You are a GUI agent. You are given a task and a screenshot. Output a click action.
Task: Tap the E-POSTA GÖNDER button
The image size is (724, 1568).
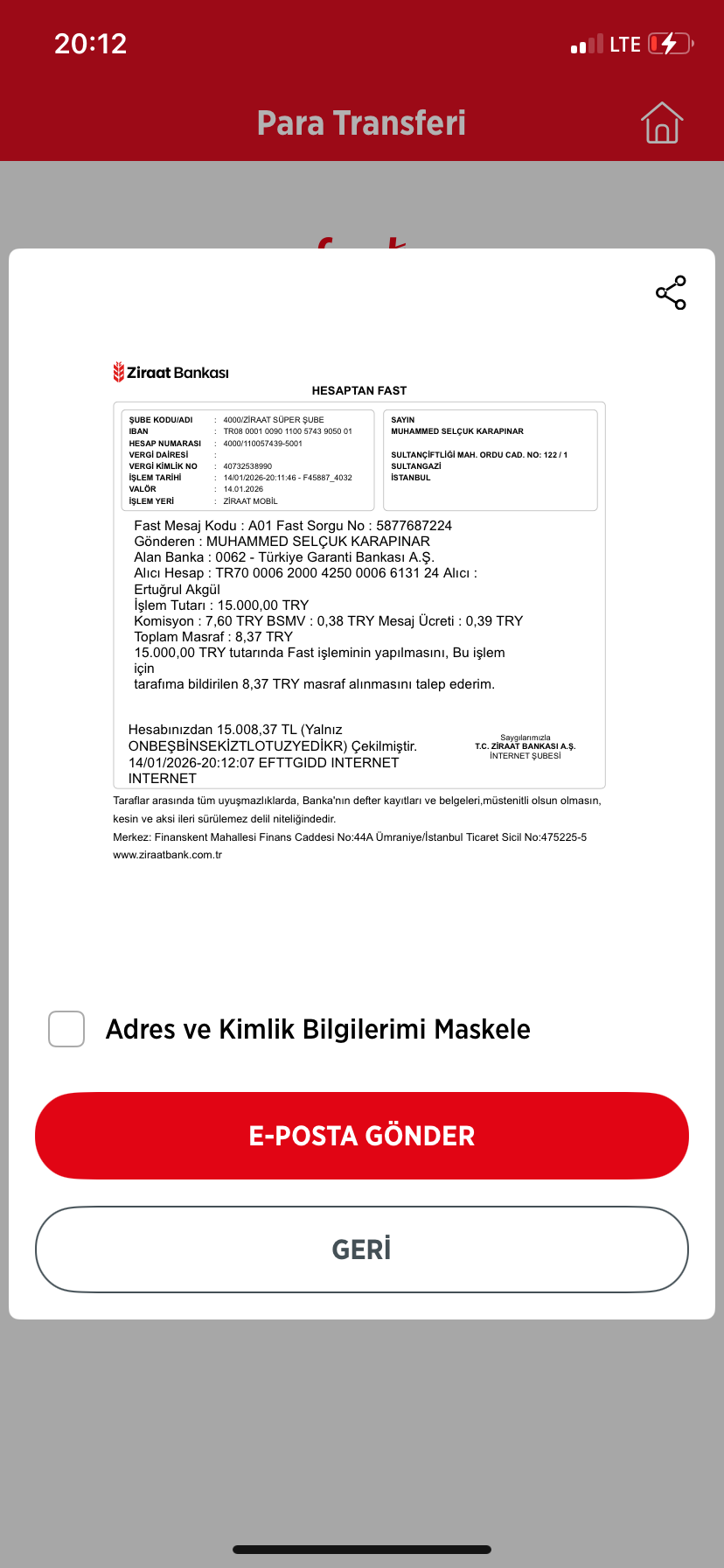click(362, 1136)
